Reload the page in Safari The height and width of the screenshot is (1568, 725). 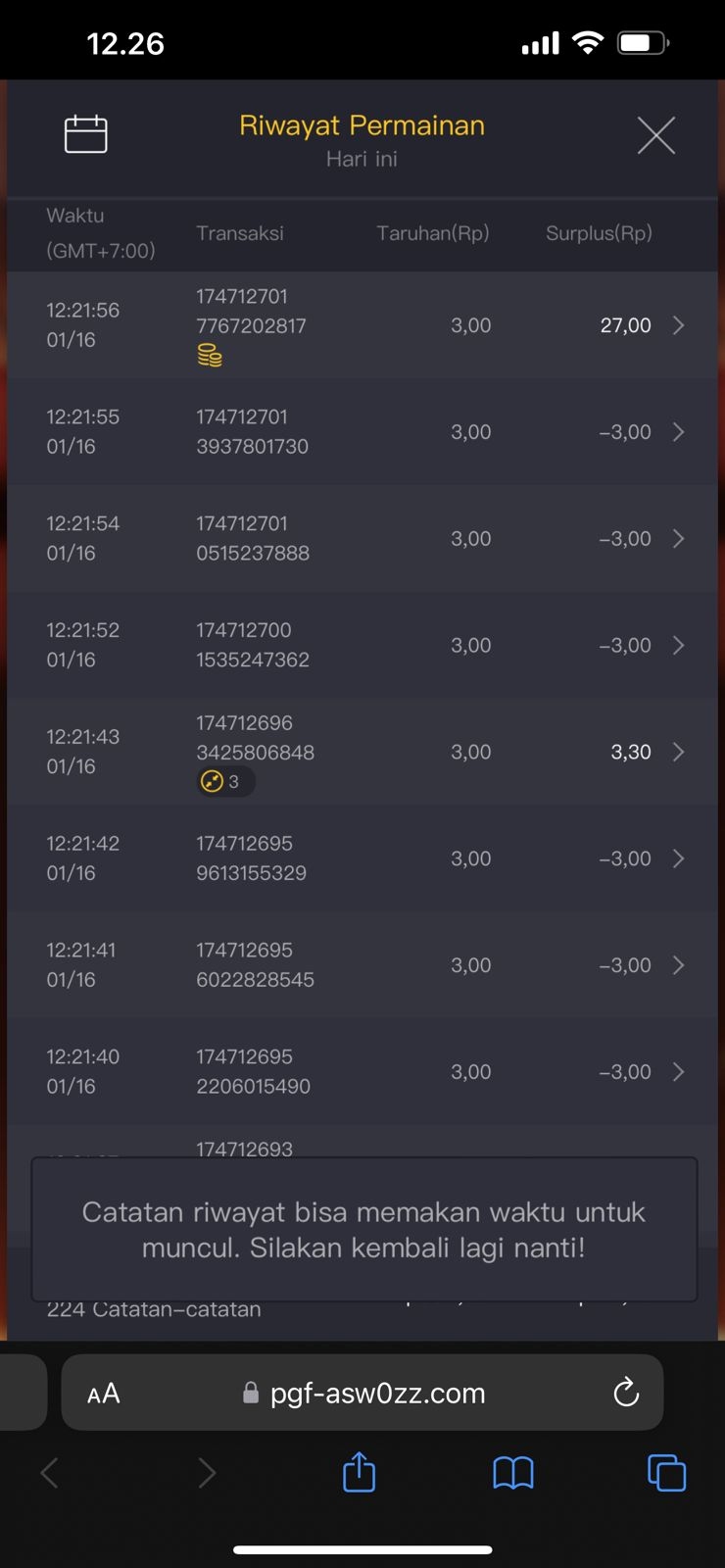[x=626, y=1393]
